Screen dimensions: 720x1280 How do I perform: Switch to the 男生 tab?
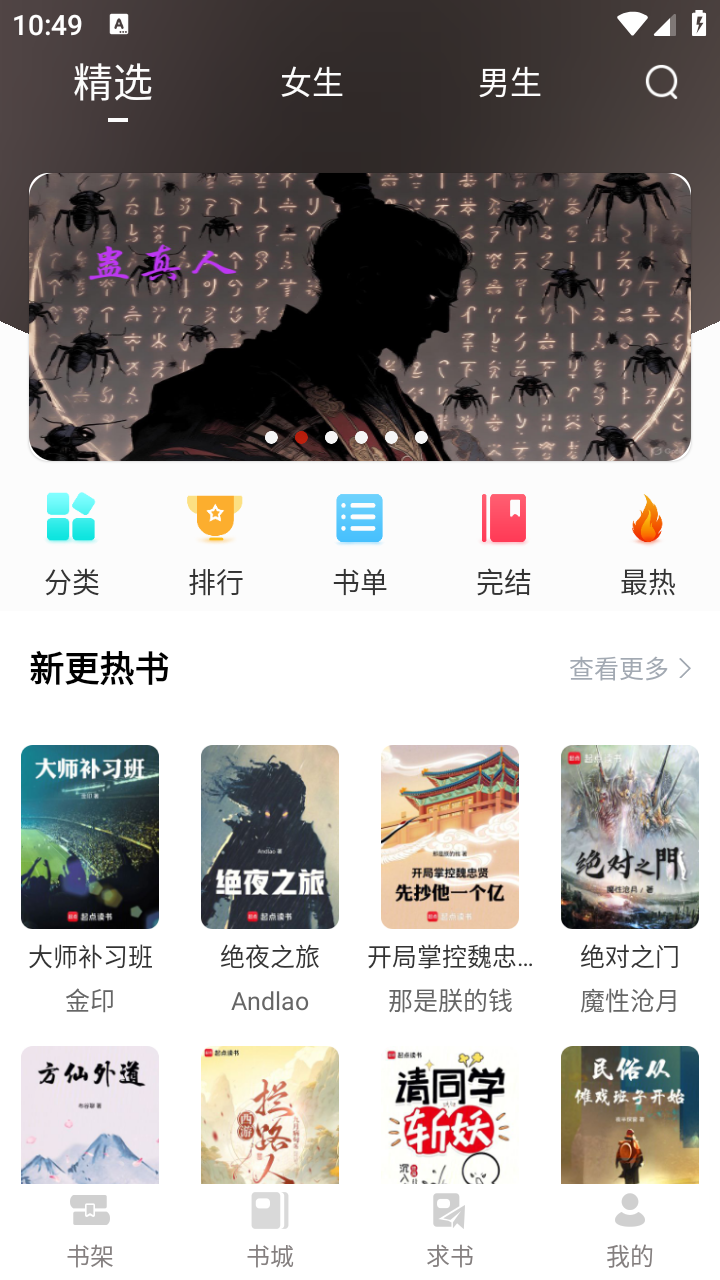[x=510, y=83]
